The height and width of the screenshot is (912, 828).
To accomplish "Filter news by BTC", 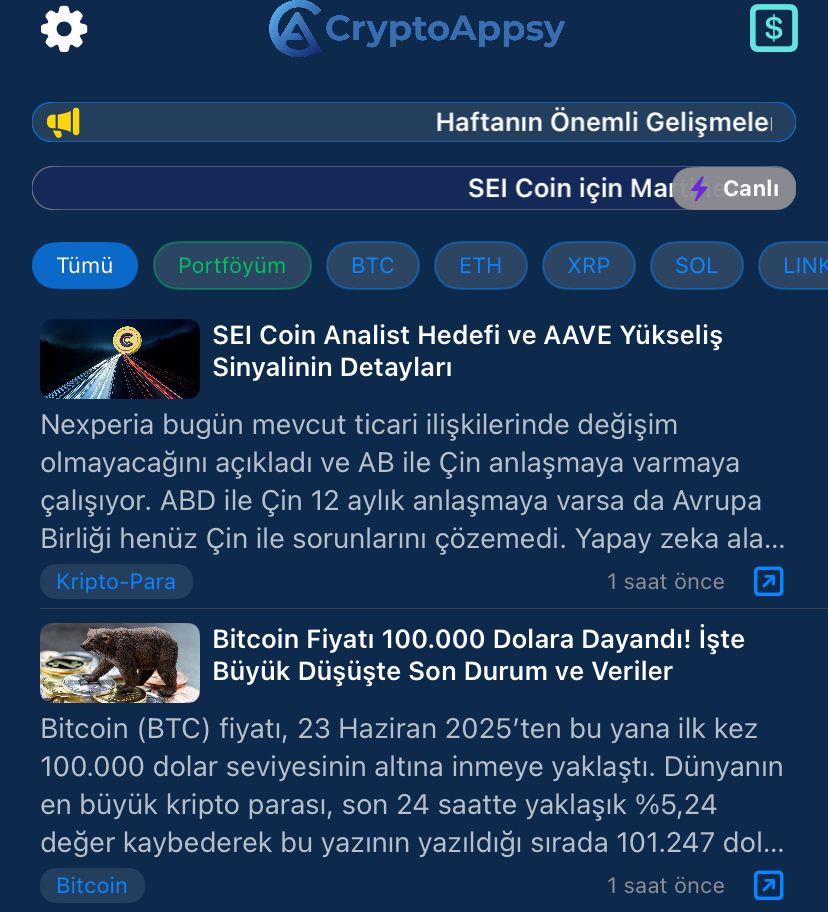I will (x=373, y=265).
